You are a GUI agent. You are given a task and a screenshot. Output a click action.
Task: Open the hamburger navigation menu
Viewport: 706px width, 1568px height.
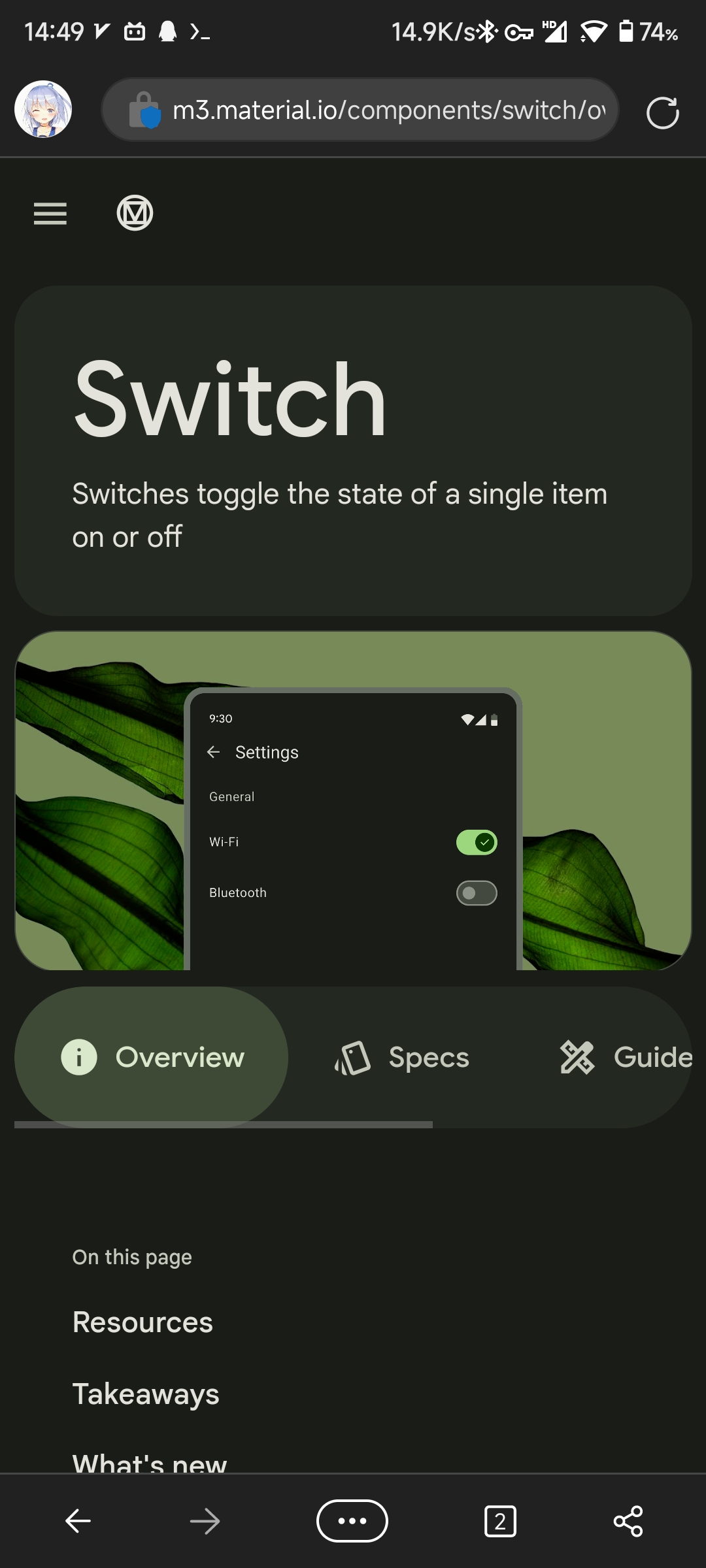50,213
